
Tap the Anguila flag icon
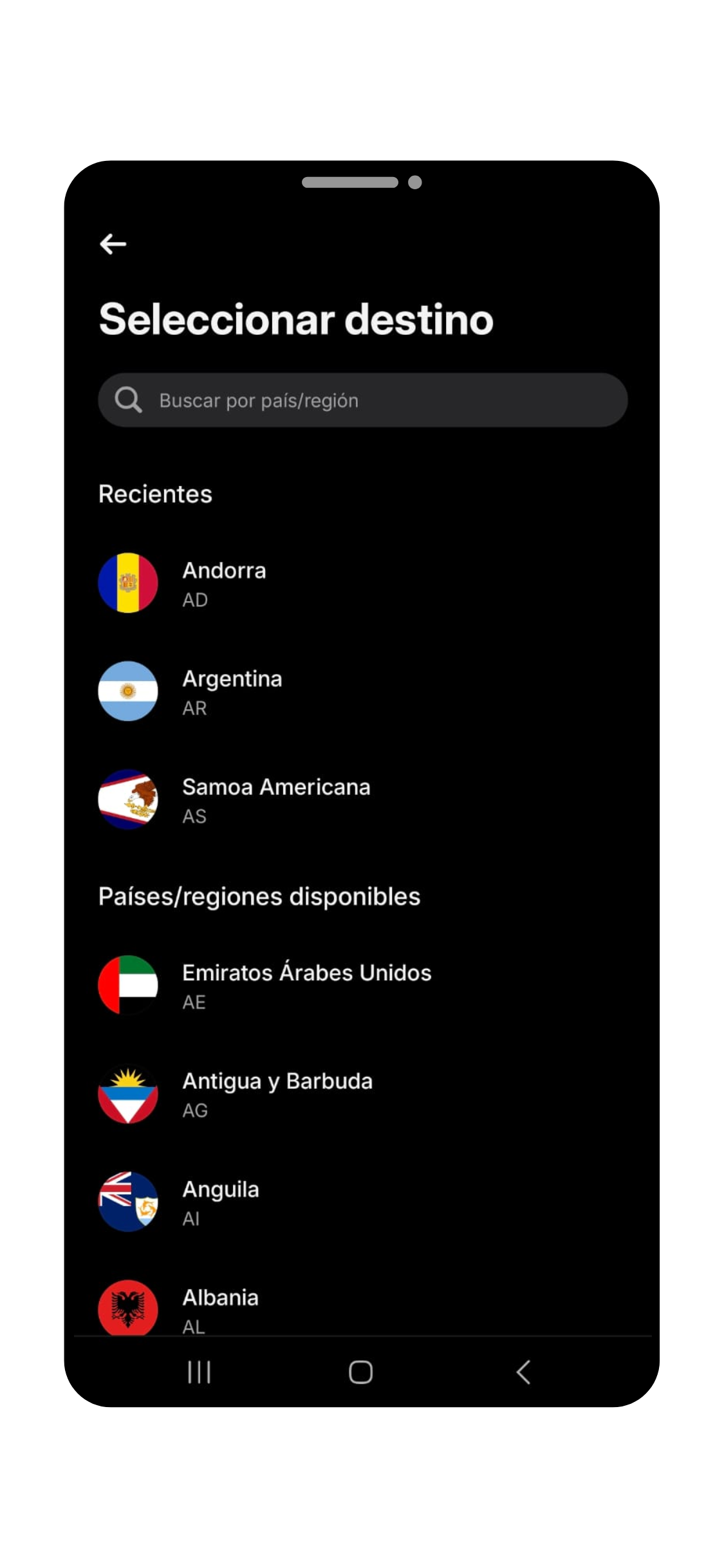[x=128, y=1201]
